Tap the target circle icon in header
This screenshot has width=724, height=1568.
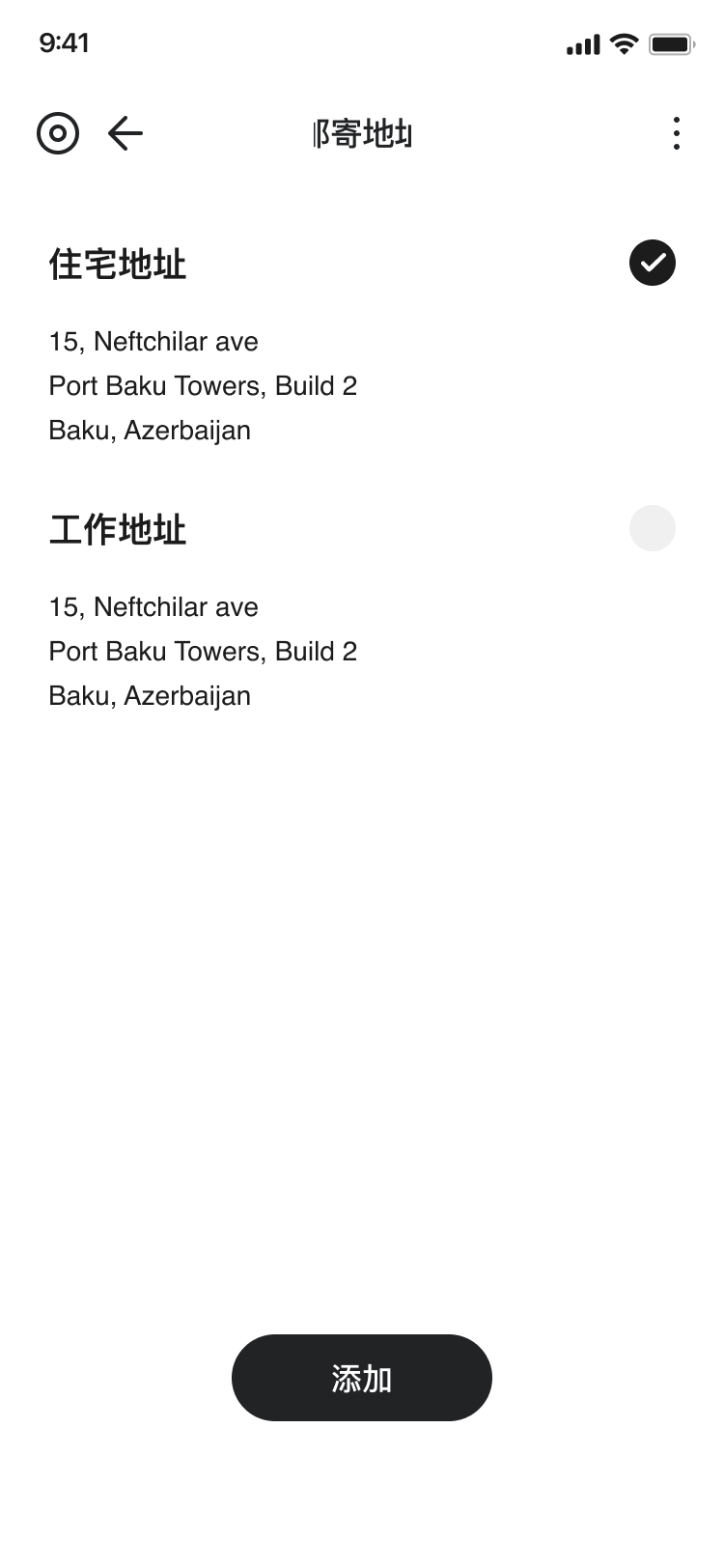click(x=58, y=133)
